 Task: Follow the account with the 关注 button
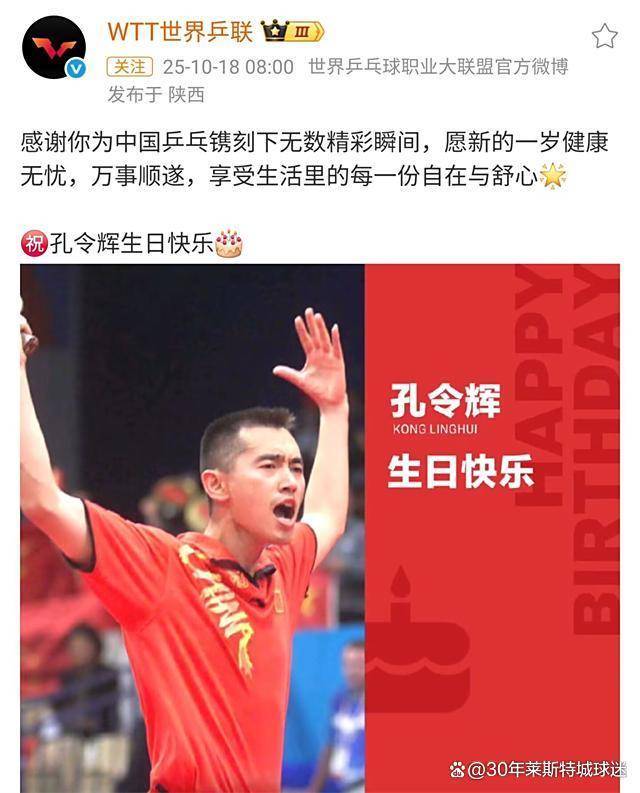coord(130,67)
